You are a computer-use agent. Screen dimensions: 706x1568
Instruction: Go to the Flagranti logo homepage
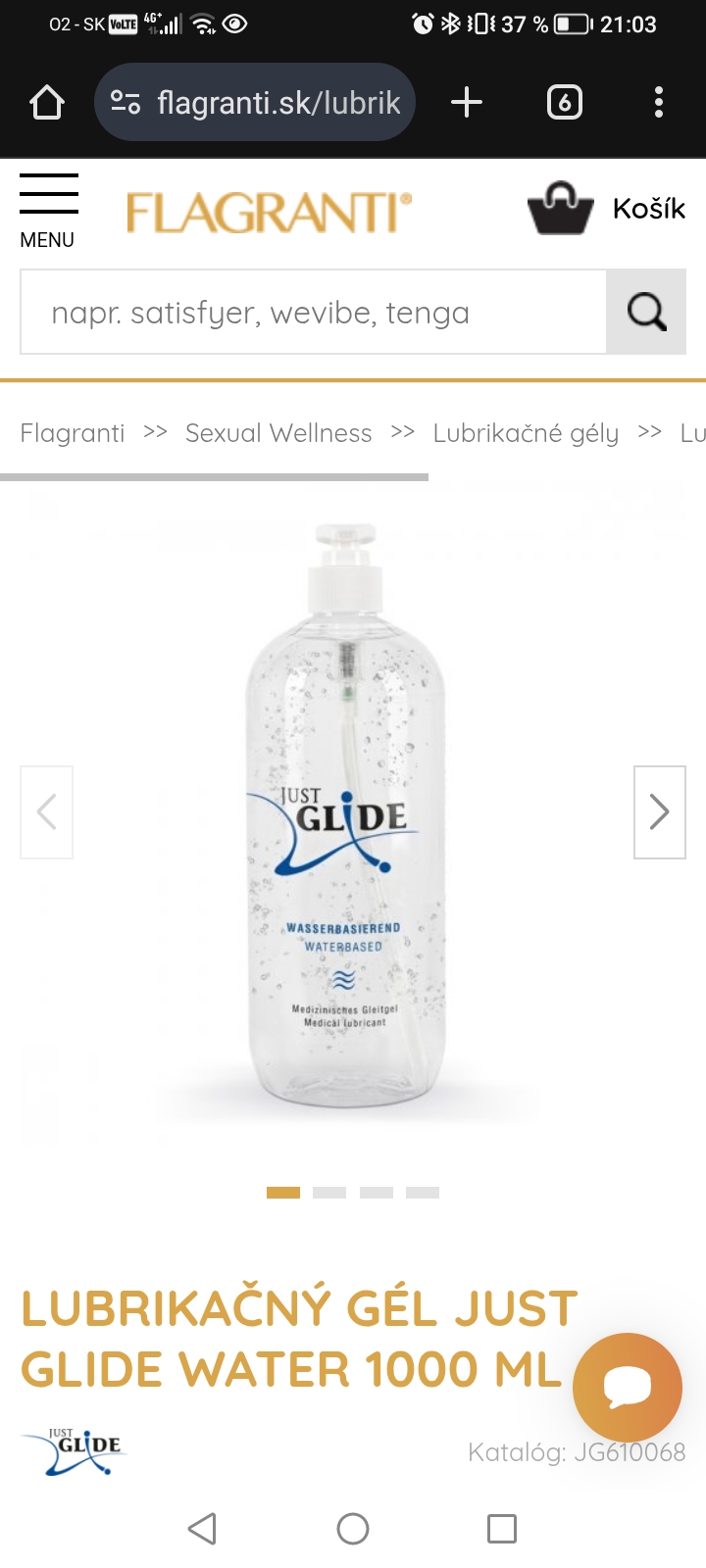269,213
